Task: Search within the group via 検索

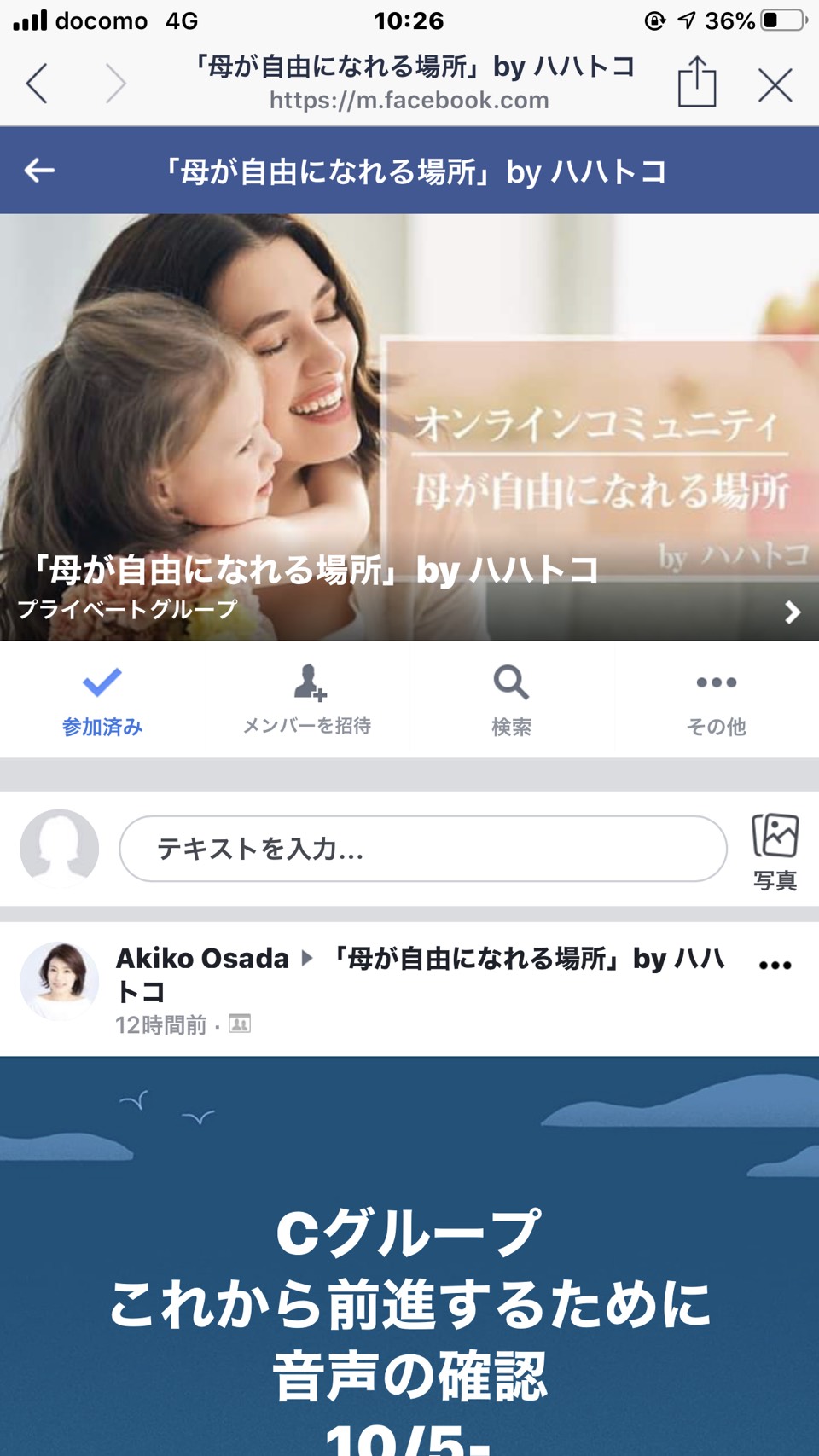Action: click(x=512, y=701)
